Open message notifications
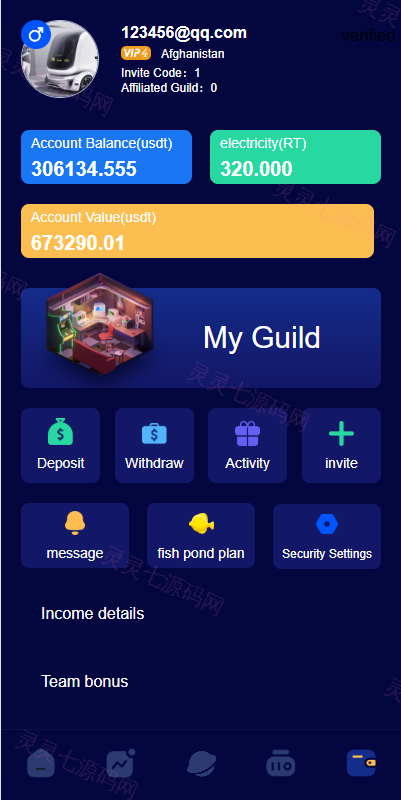This screenshot has width=401, height=800. coord(75,536)
